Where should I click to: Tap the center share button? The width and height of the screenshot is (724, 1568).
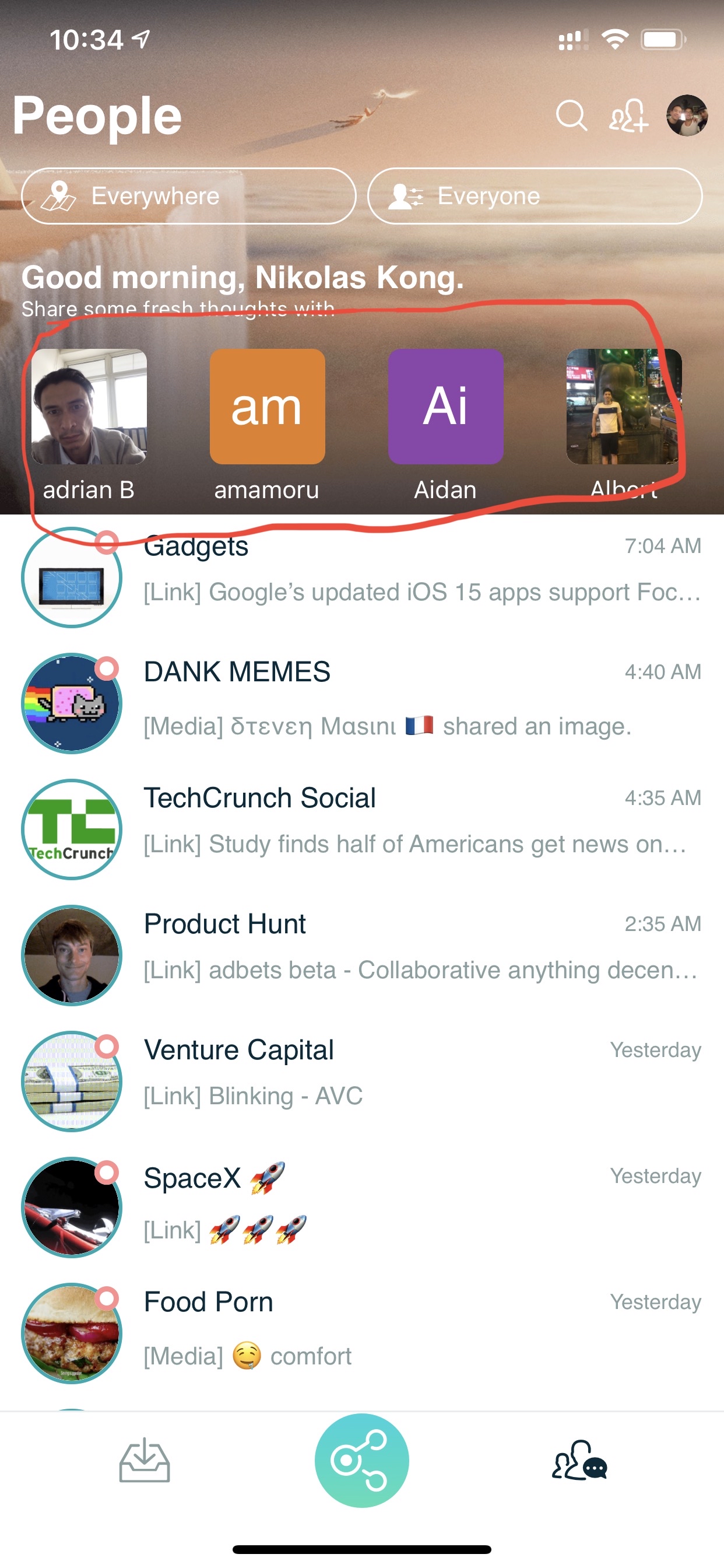(x=361, y=1459)
